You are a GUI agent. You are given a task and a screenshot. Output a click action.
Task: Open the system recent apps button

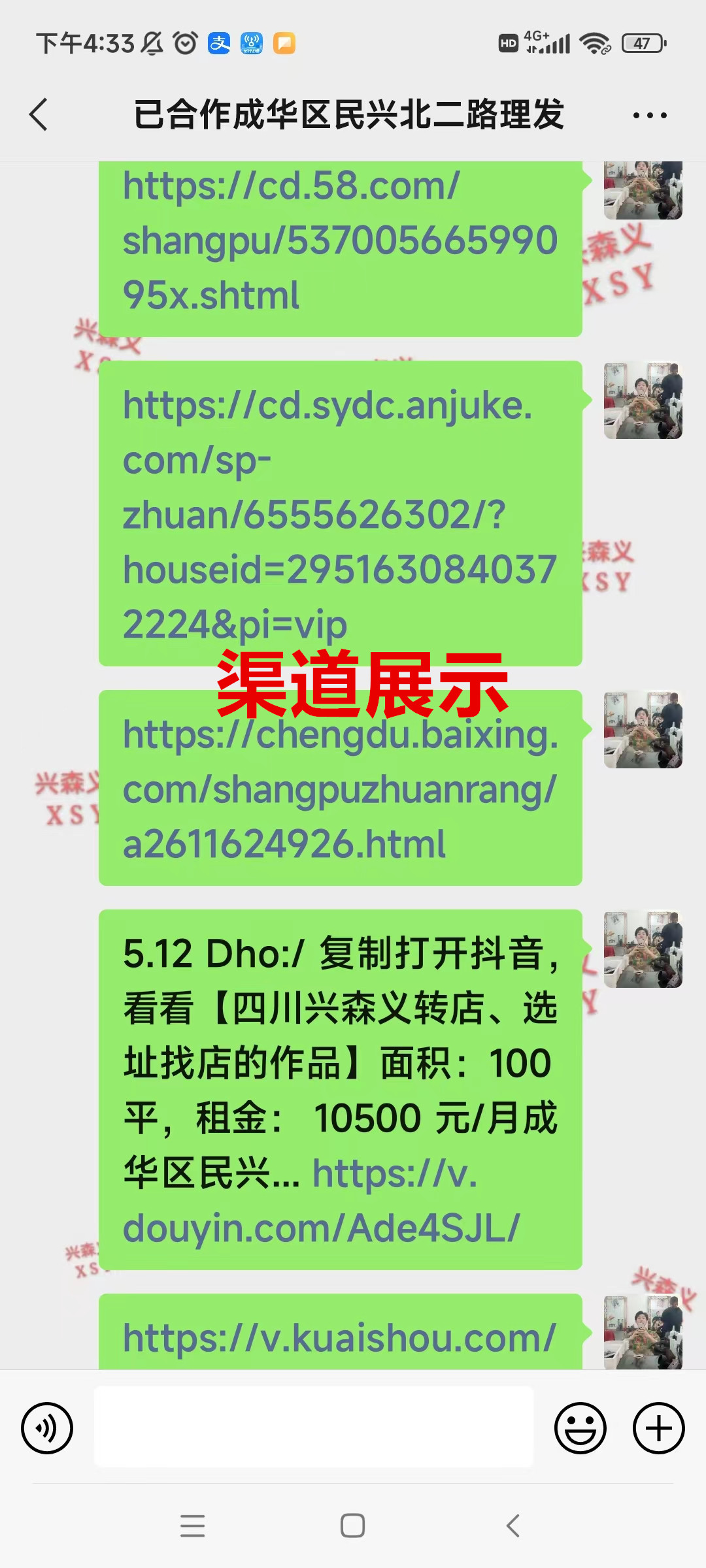tap(193, 1526)
